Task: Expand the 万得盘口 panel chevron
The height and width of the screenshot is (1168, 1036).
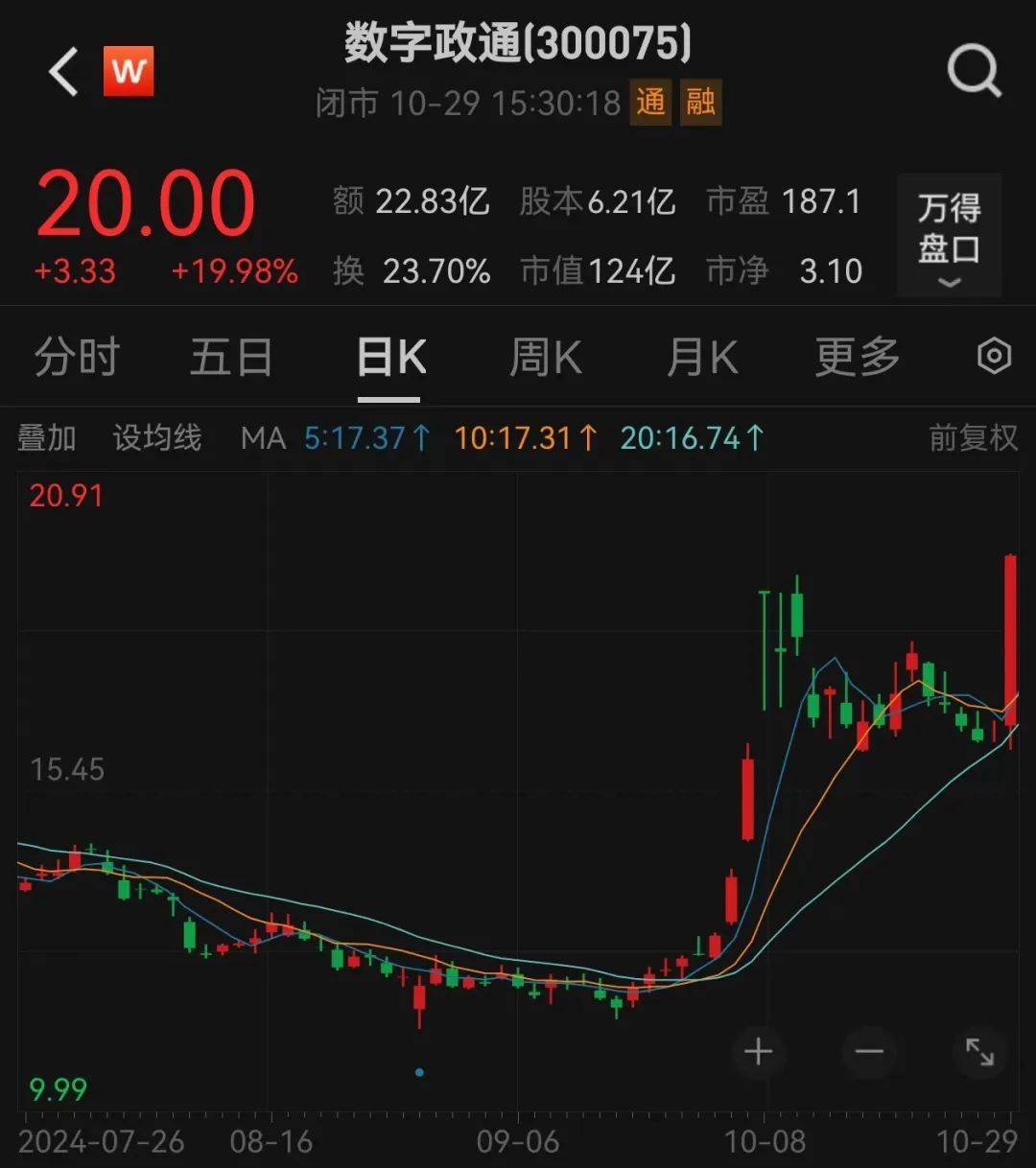Action: point(948,280)
